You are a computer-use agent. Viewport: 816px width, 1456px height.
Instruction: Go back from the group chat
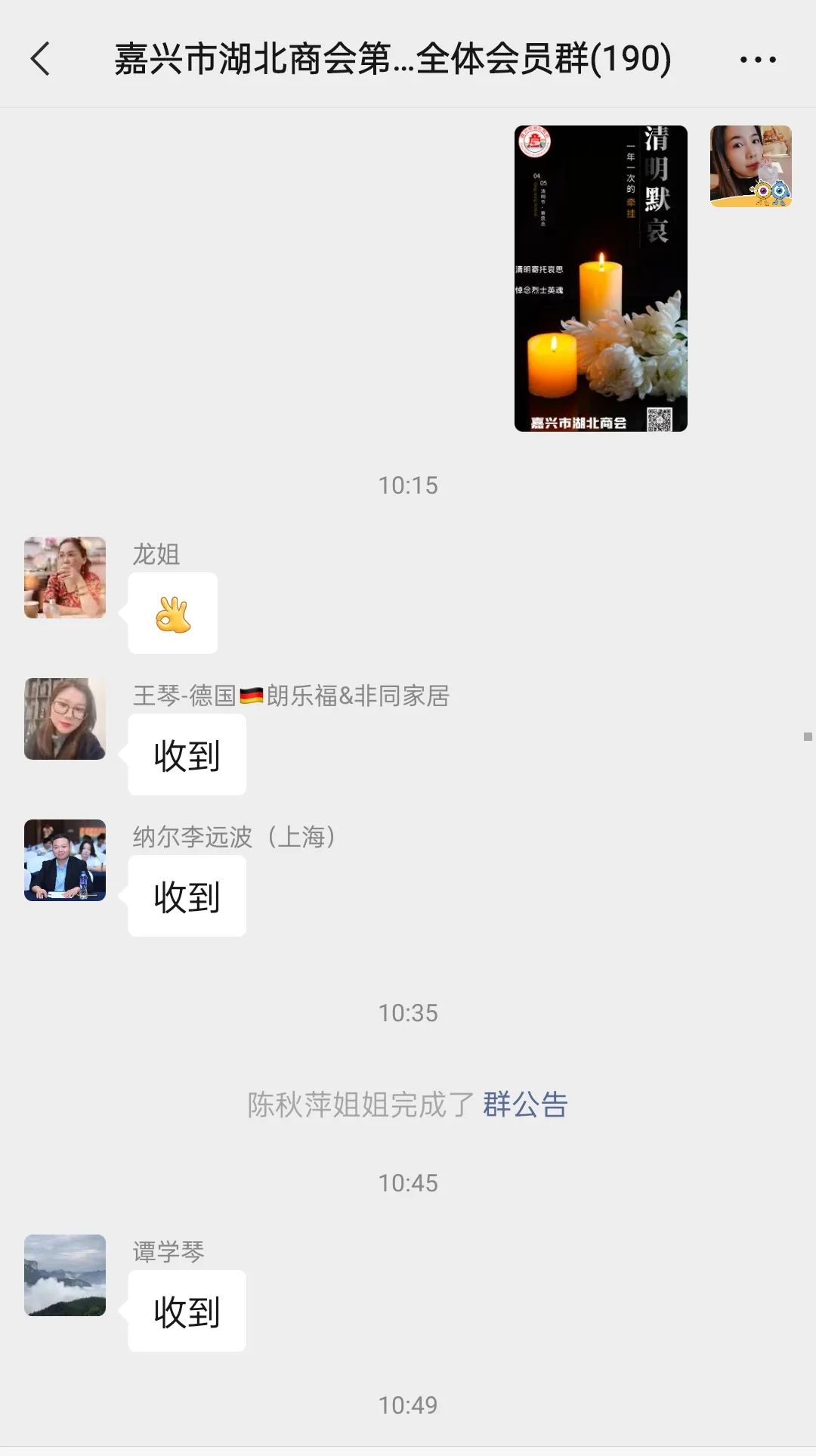point(41,59)
